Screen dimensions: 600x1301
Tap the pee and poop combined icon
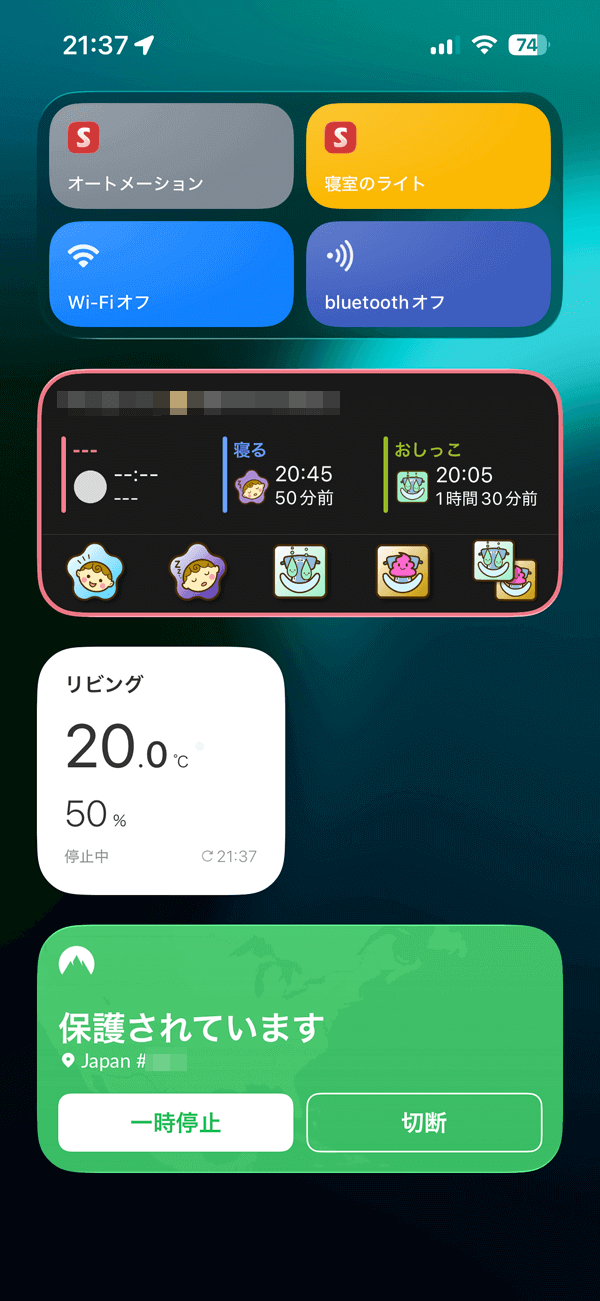pos(504,572)
